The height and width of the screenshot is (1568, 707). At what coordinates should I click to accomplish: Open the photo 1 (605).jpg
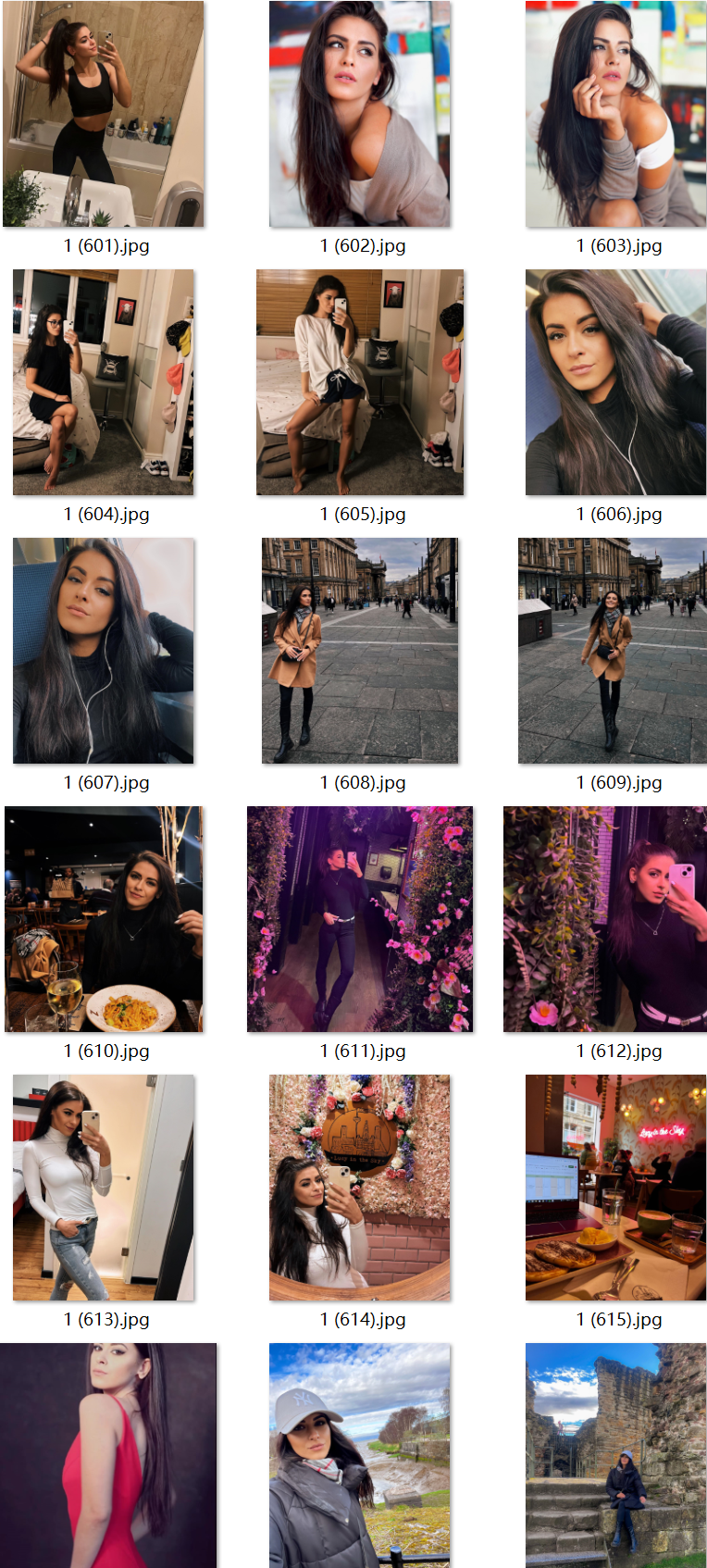[360, 382]
